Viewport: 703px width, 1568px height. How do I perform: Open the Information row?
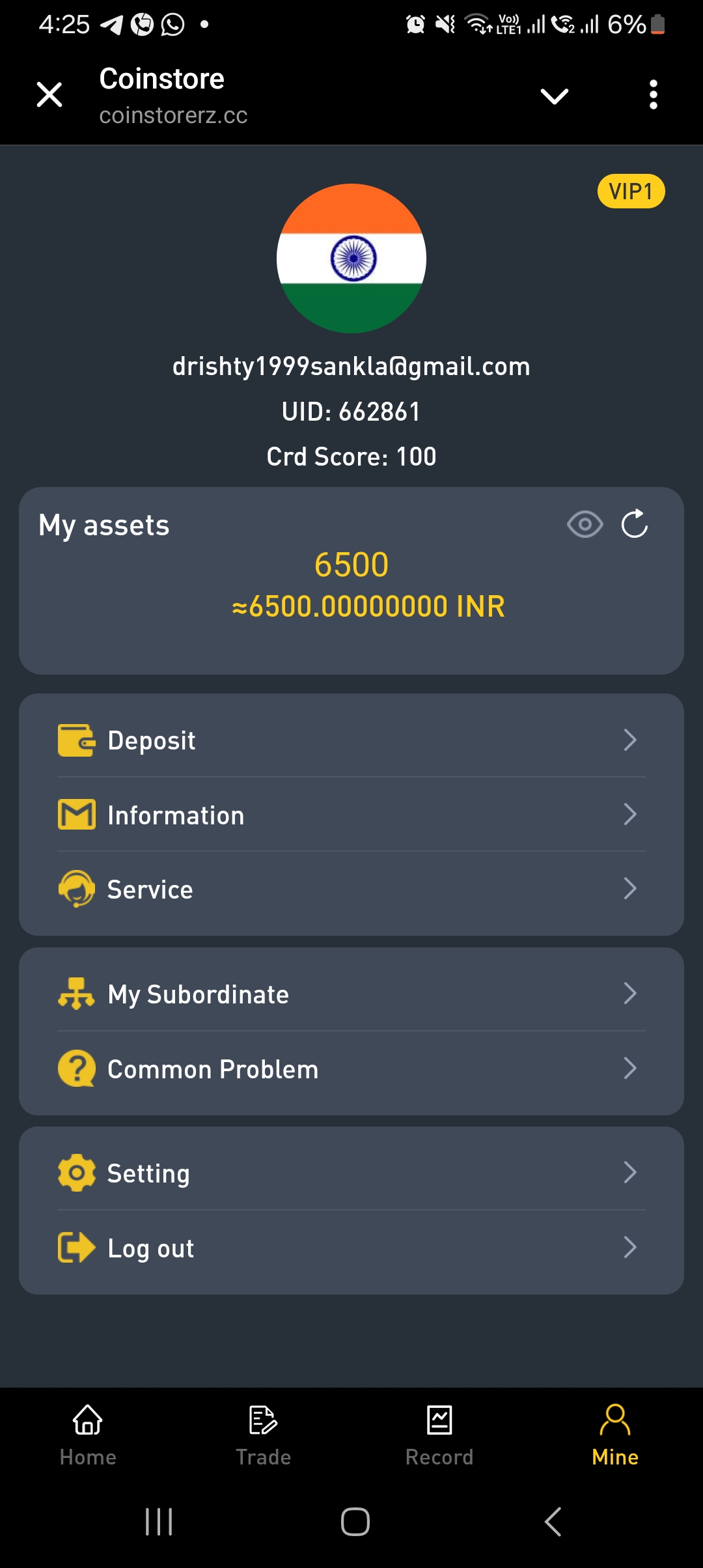[351, 815]
